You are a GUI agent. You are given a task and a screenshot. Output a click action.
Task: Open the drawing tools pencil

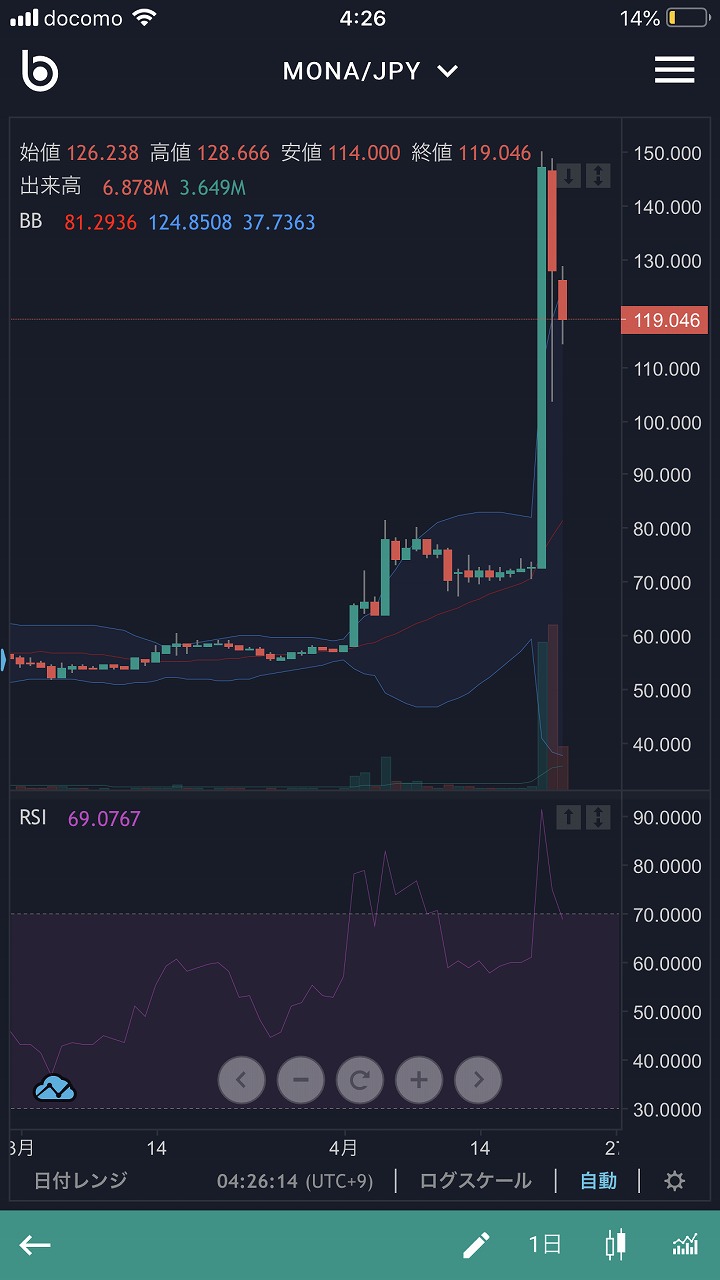[x=476, y=1245]
